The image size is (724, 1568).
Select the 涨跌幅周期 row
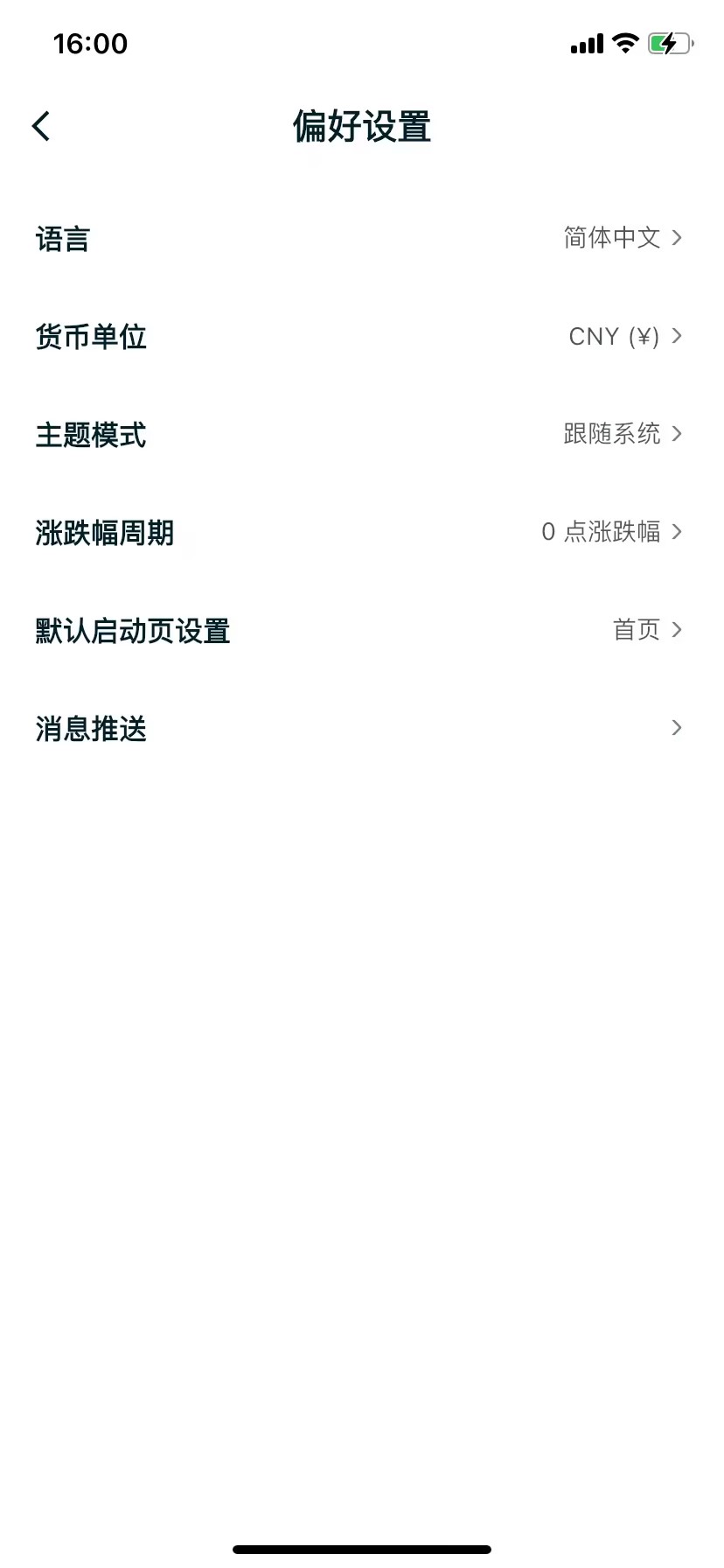coord(360,532)
